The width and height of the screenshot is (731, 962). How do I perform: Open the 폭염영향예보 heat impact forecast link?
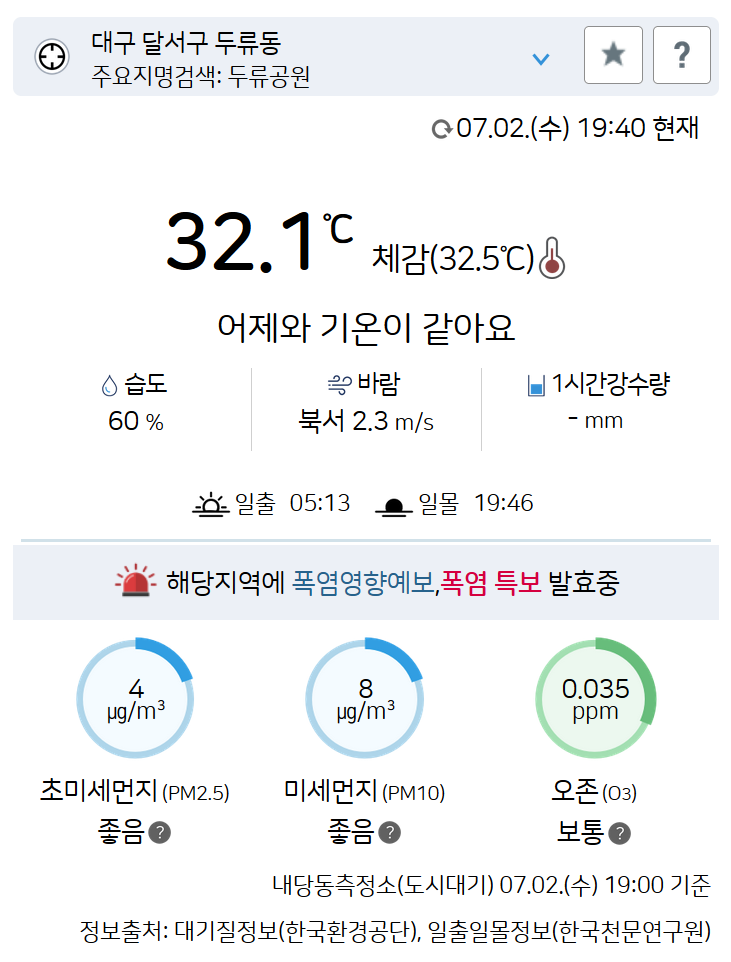click(363, 582)
